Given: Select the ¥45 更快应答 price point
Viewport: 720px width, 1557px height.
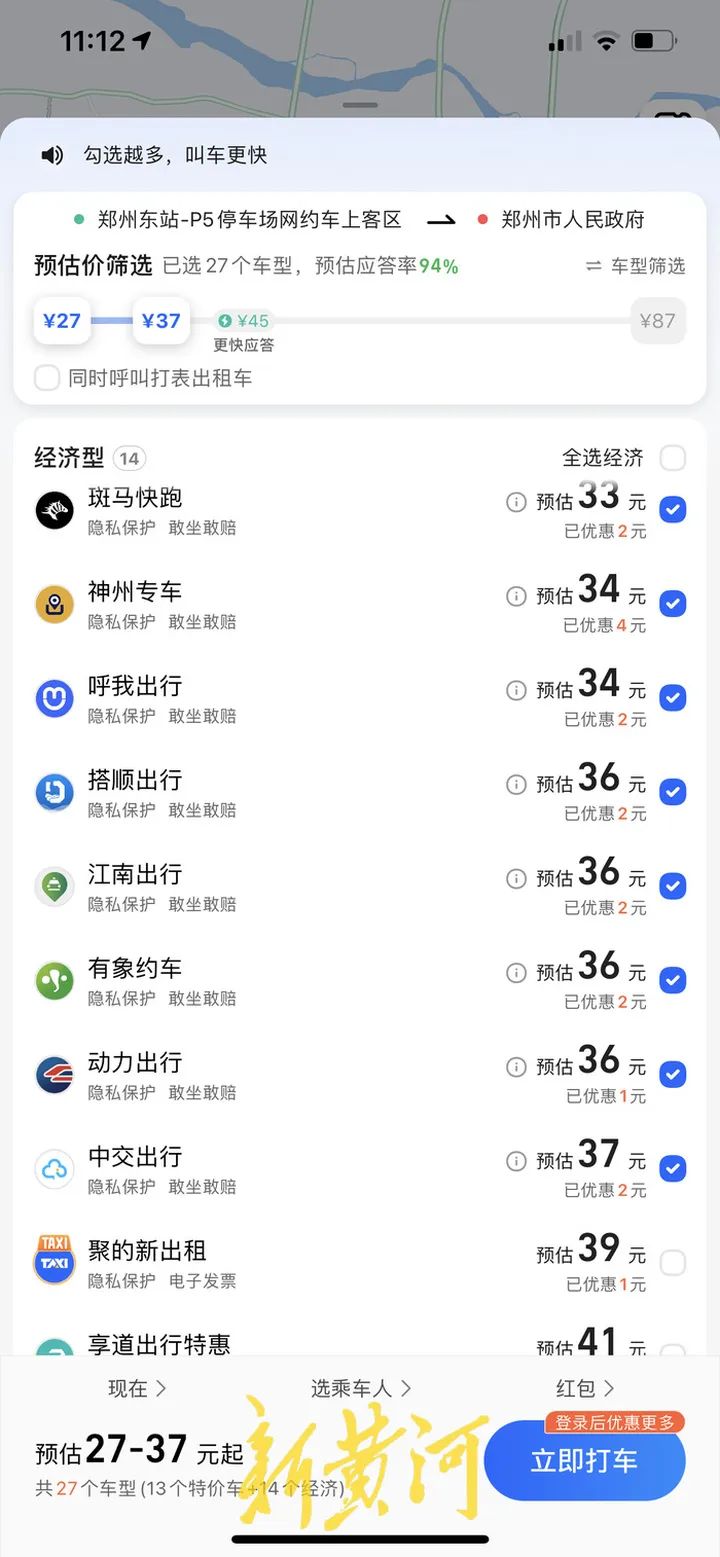Looking at the screenshot, I should coord(244,321).
